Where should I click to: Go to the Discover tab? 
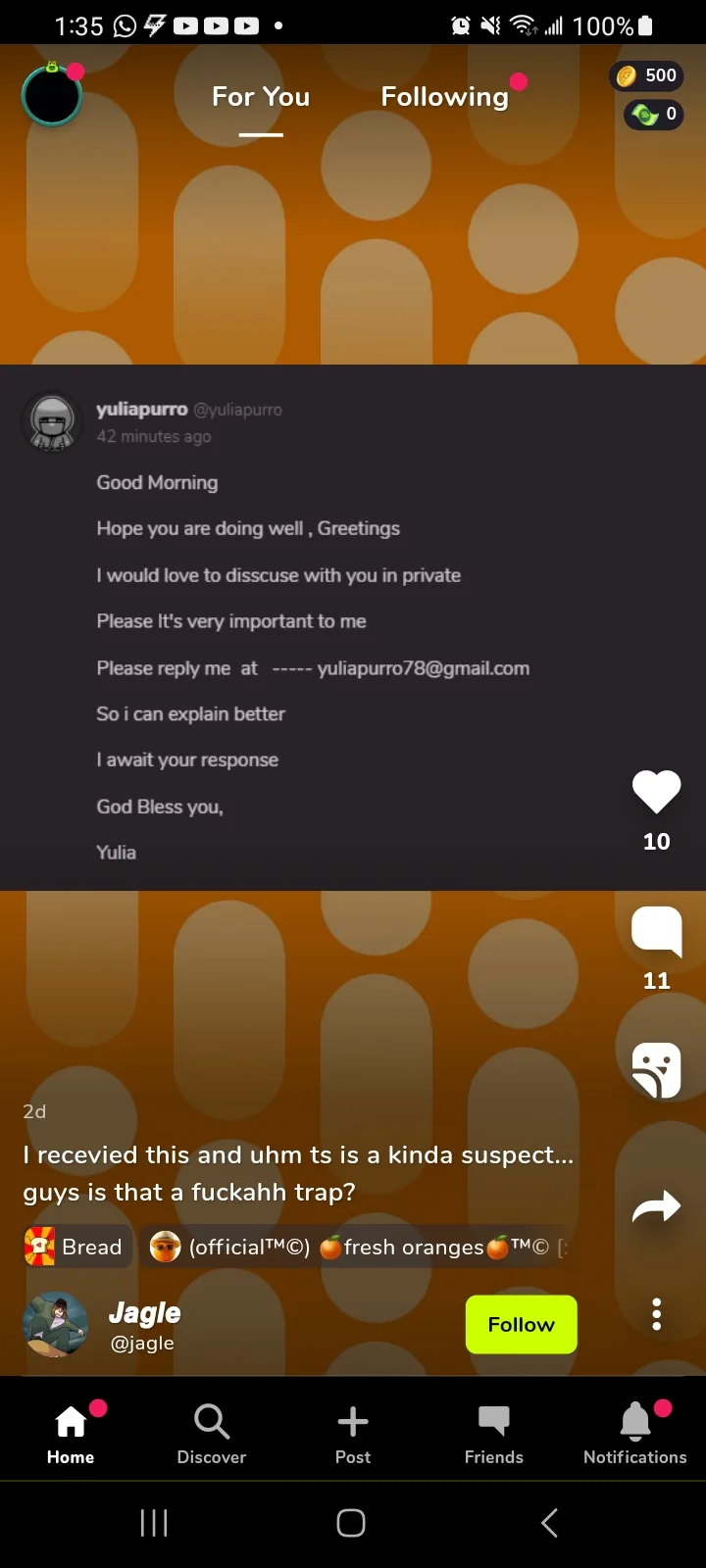coord(212,1434)
